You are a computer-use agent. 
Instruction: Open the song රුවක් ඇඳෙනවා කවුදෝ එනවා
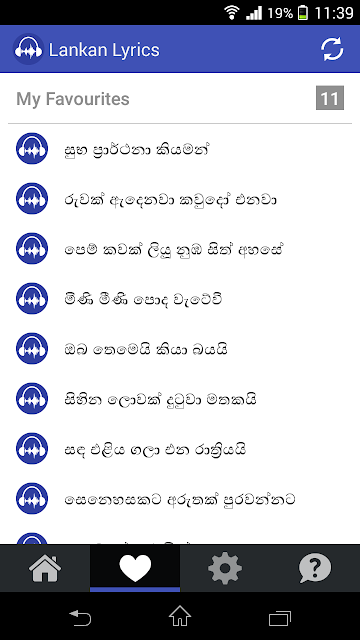(x=180, y=199)
